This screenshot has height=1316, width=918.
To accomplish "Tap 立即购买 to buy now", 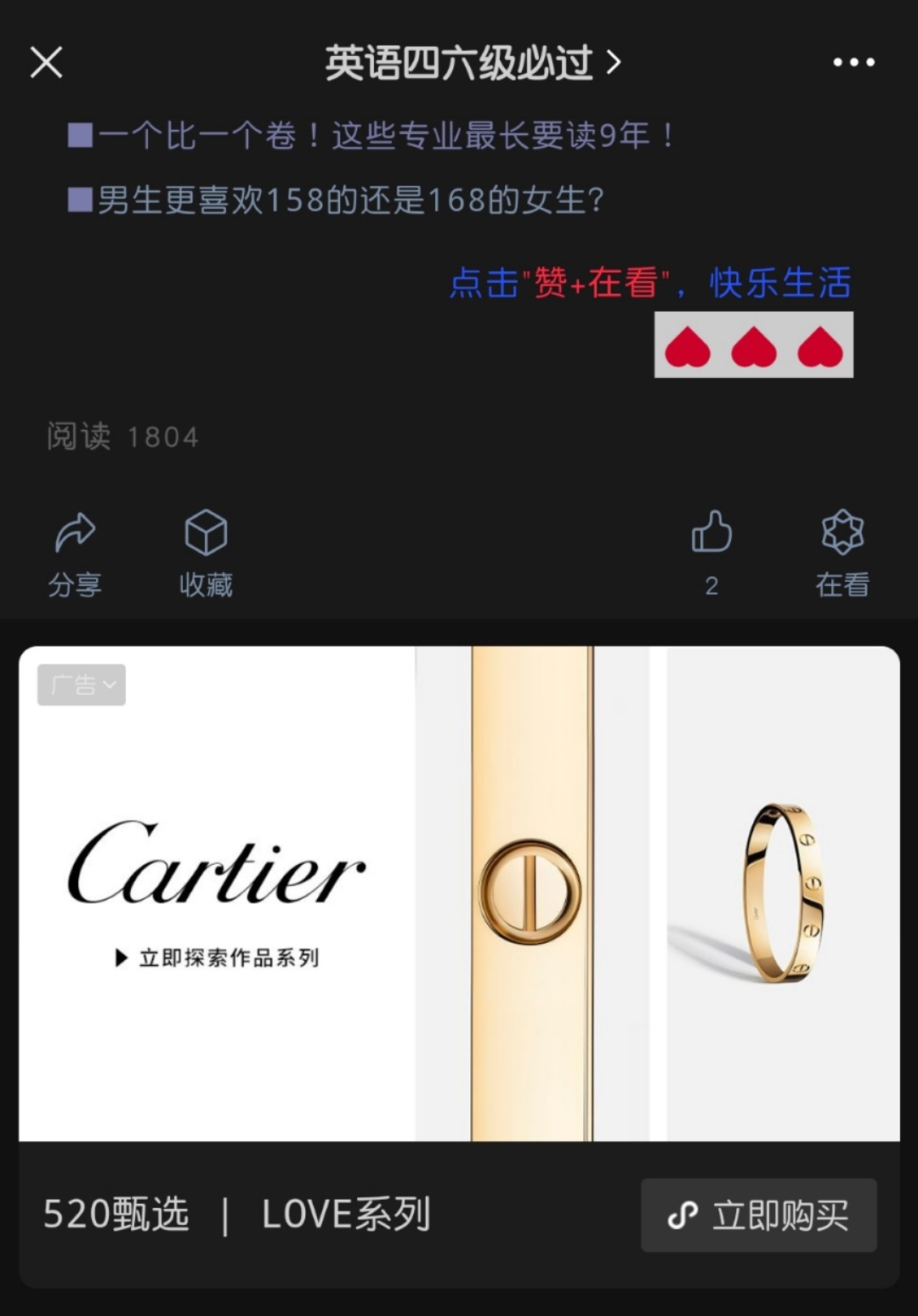I will tap(758, 1215).
